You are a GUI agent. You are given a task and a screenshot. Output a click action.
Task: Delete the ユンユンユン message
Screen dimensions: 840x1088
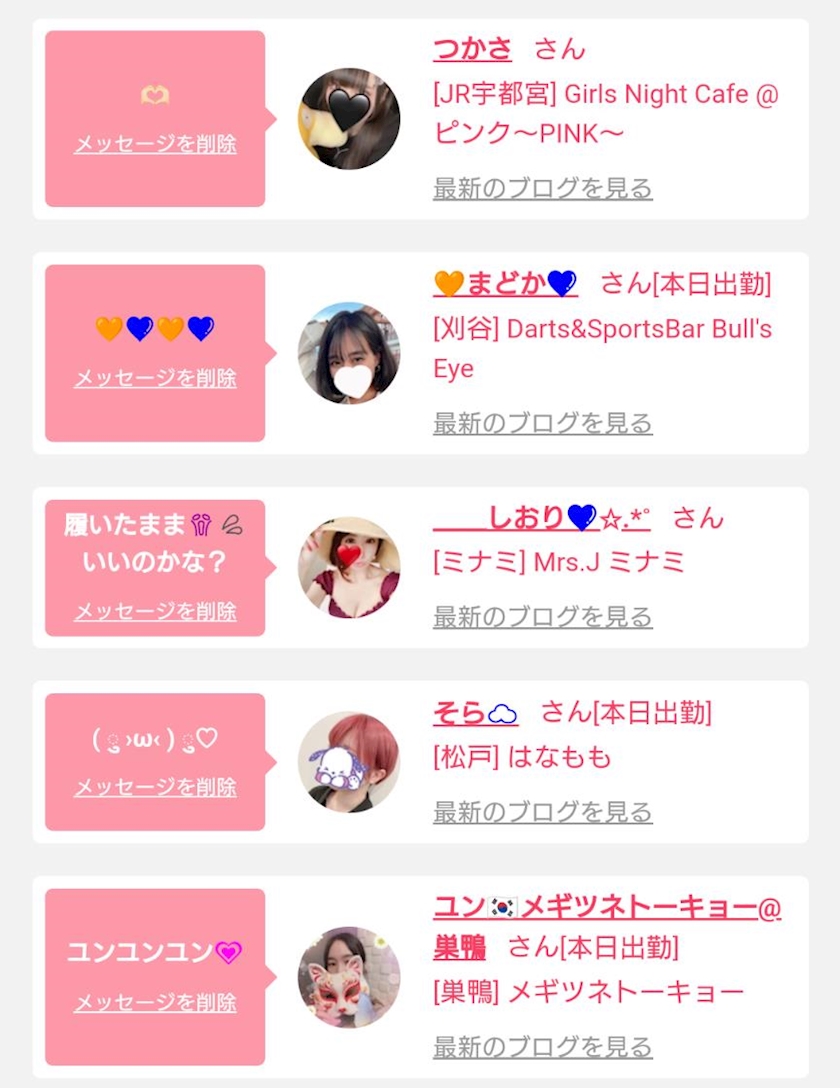point(155,1003)
